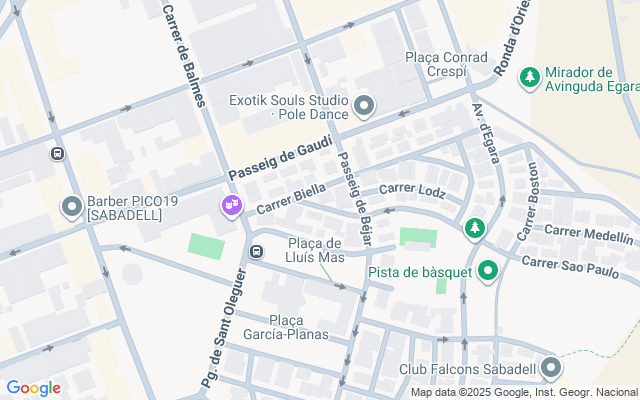
Task: Select the park tree marker near Av. d'Egara
Action: [476, 229]
